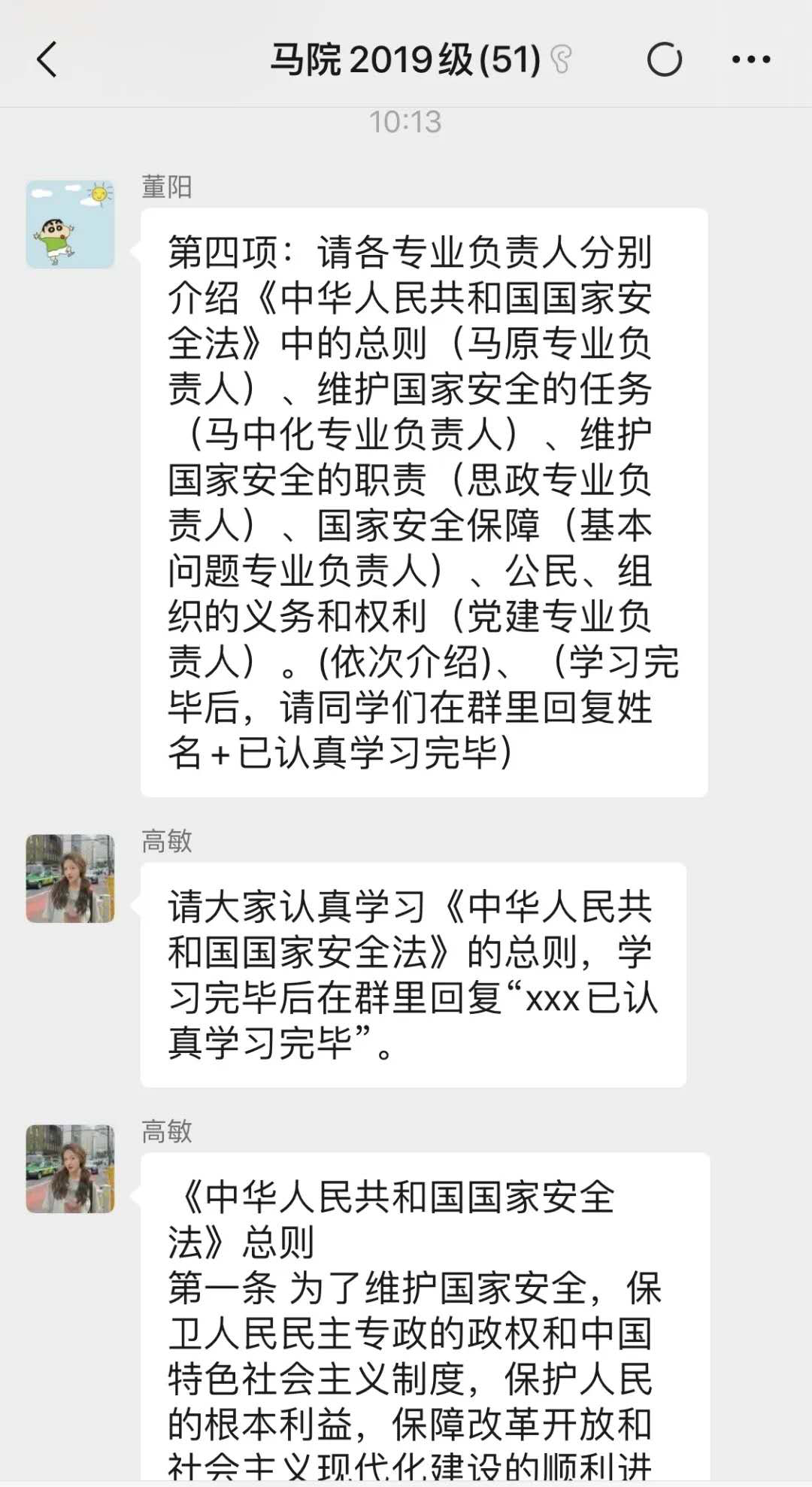This screenshot has width=812, height=1487.
Task: View 董阳's profile via the avatar
Action: coord(70,224)
